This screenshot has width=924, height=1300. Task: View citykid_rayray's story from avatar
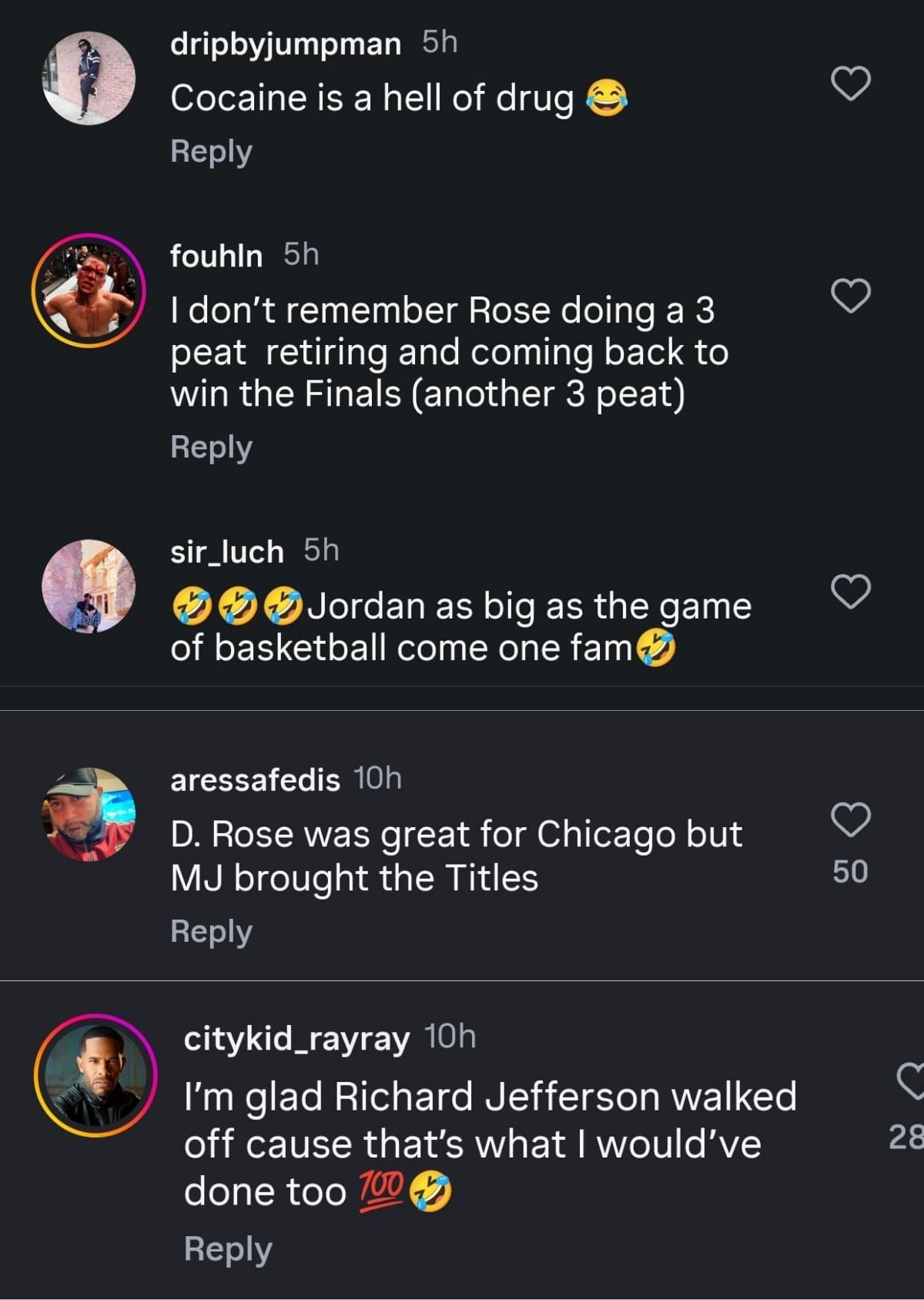pos(95,1075)
